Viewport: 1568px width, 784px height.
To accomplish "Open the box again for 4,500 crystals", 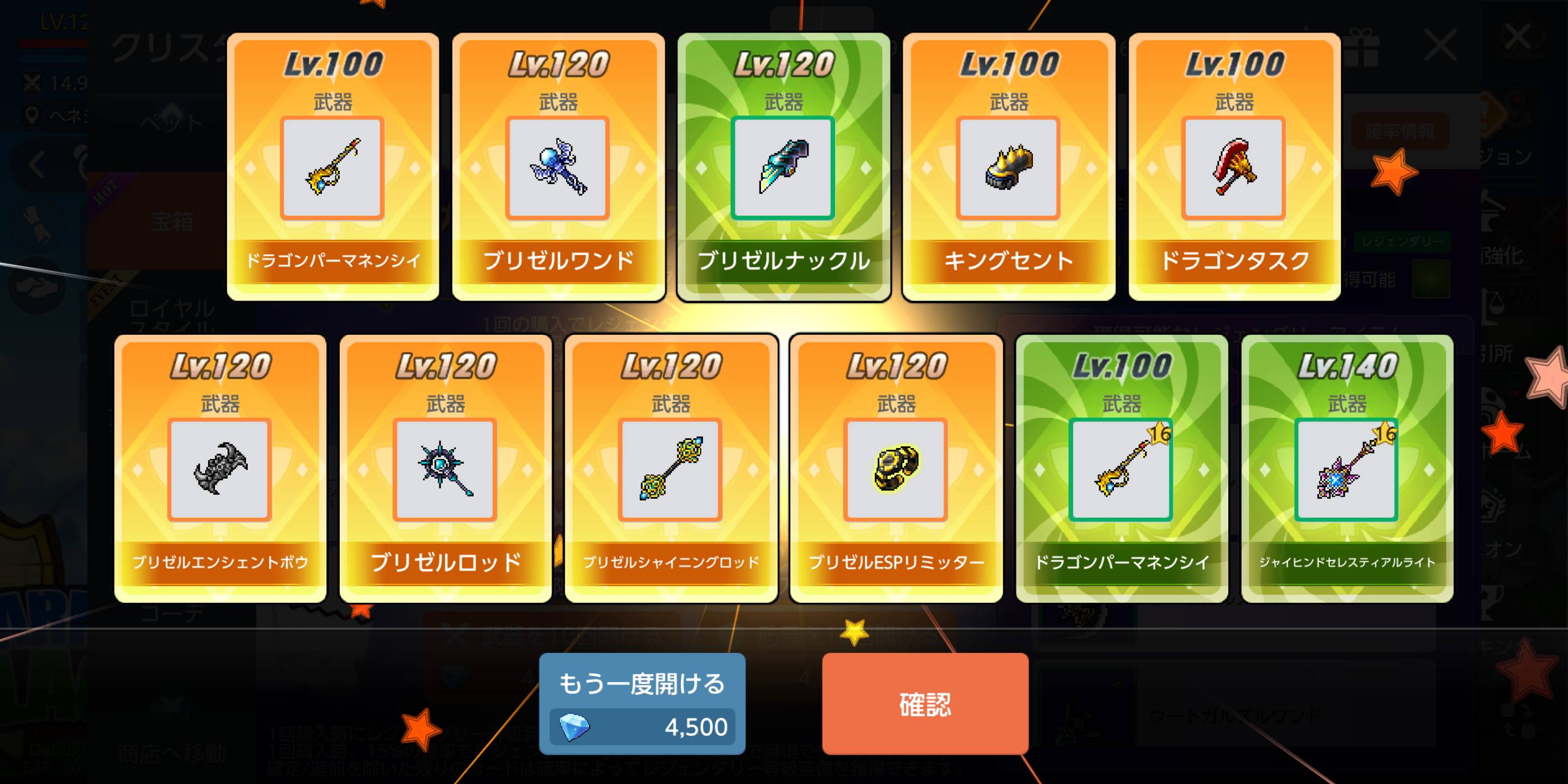I will tap(642, 703).
